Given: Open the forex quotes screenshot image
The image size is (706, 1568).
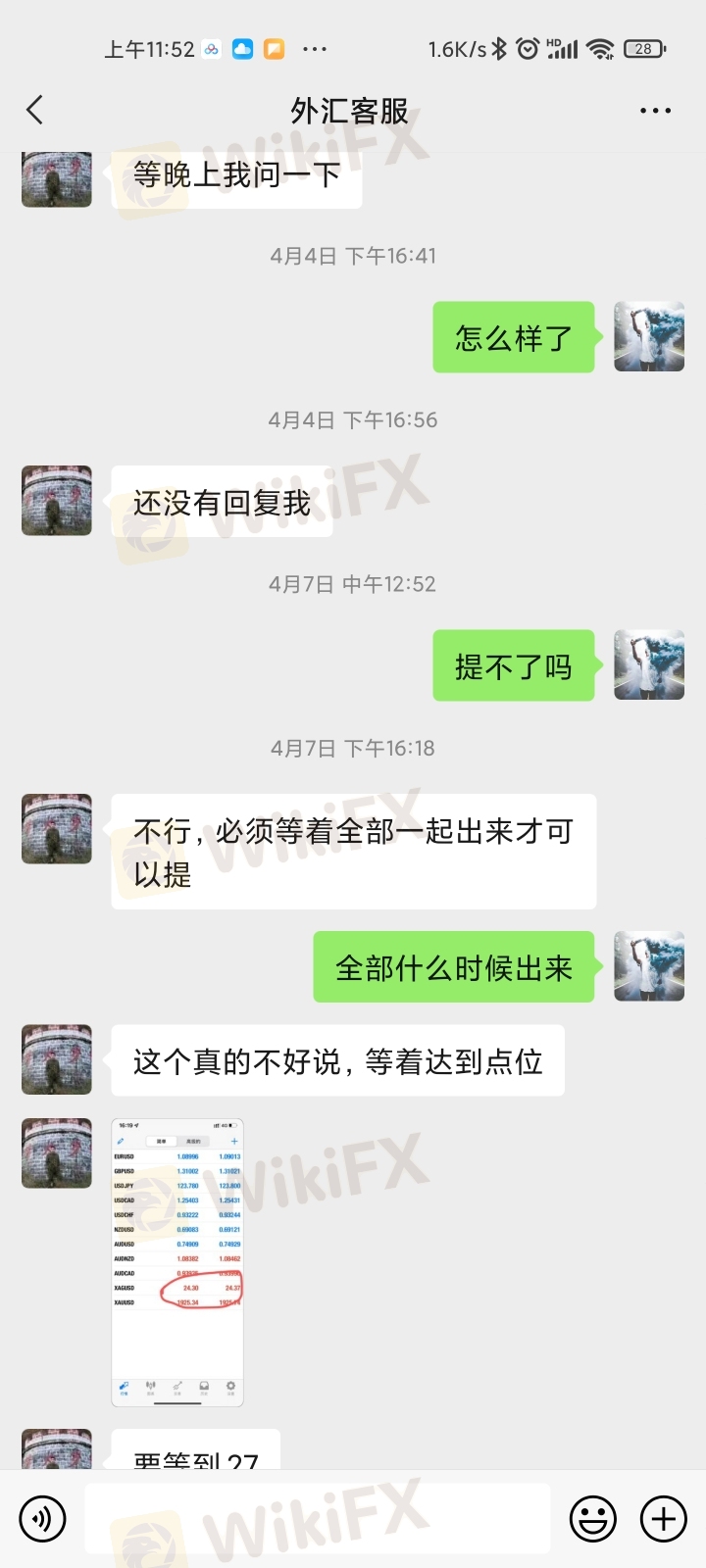Looking at the screenshot, I should click(x=177, y=1262).
